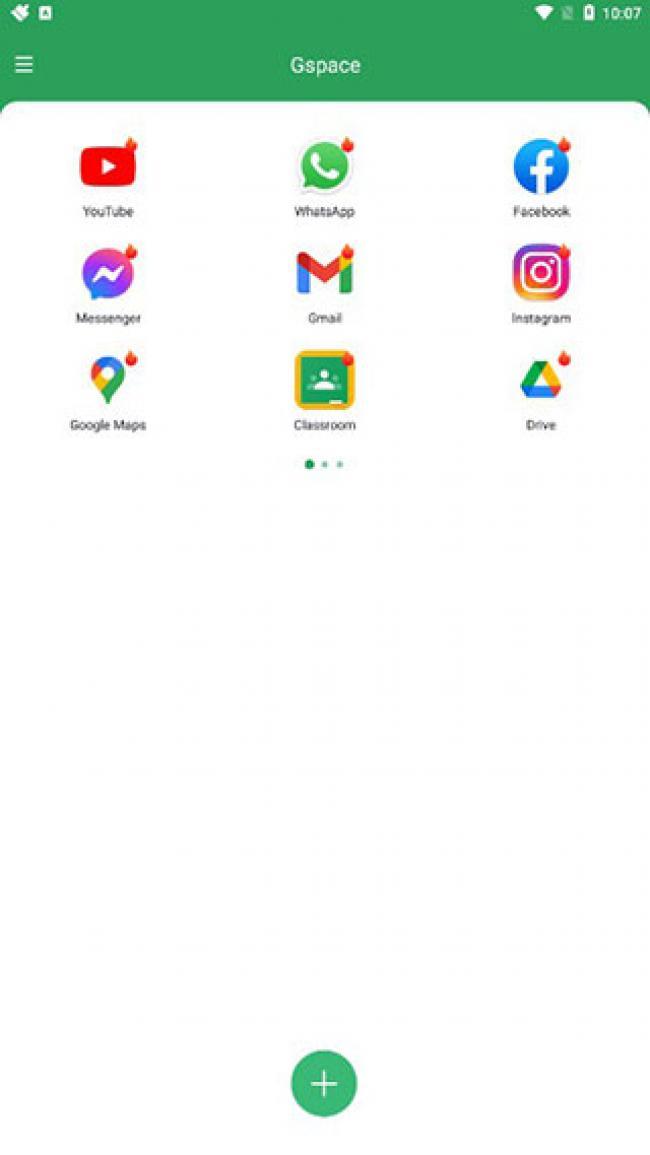Open the hamburger menu drawer

point(24,65)
